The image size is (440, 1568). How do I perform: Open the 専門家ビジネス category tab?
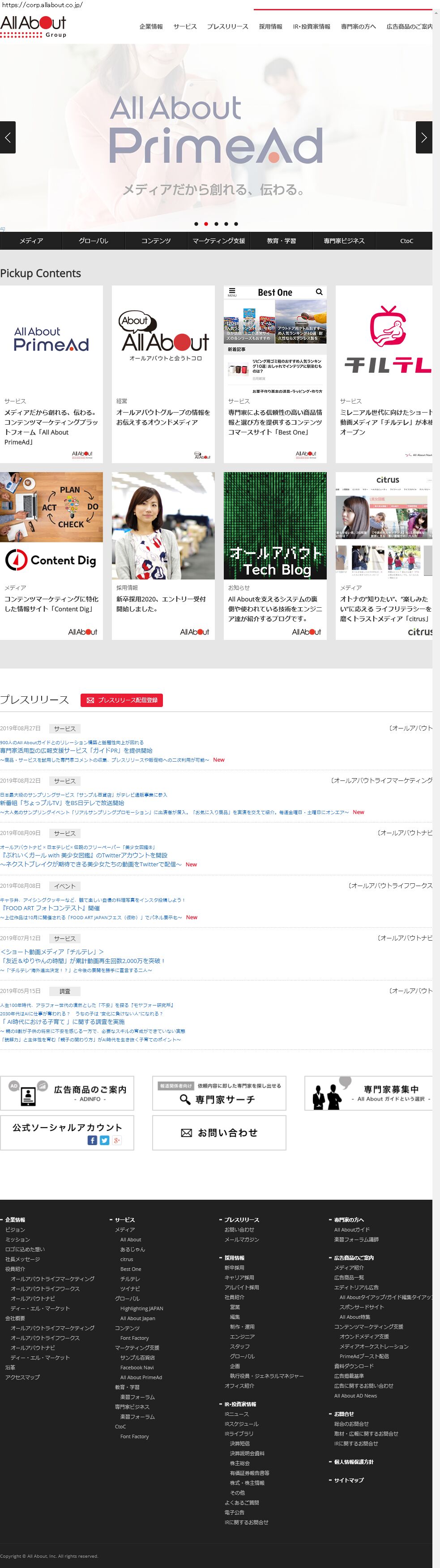pyautogui.click(x=344, y=241)
